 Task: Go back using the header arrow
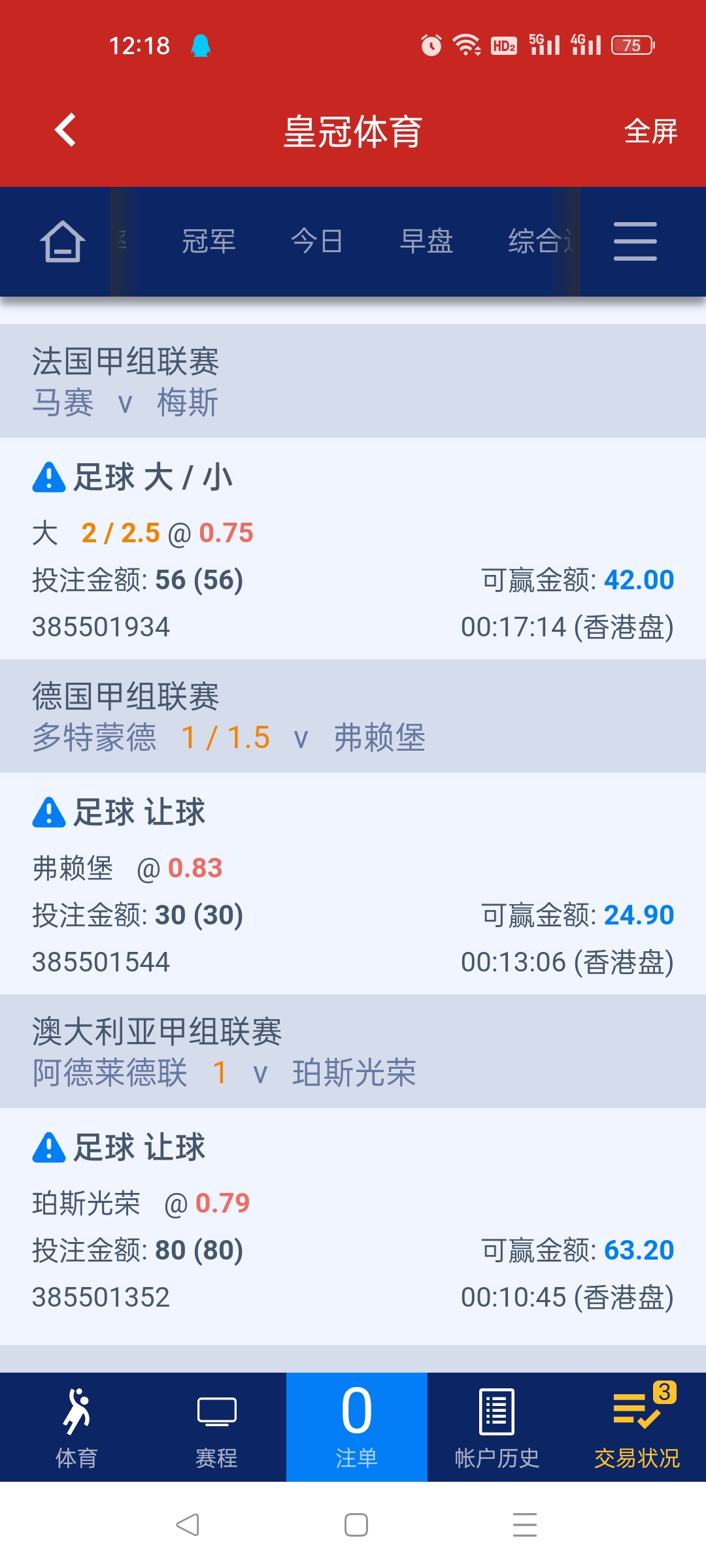click(65, 130)
